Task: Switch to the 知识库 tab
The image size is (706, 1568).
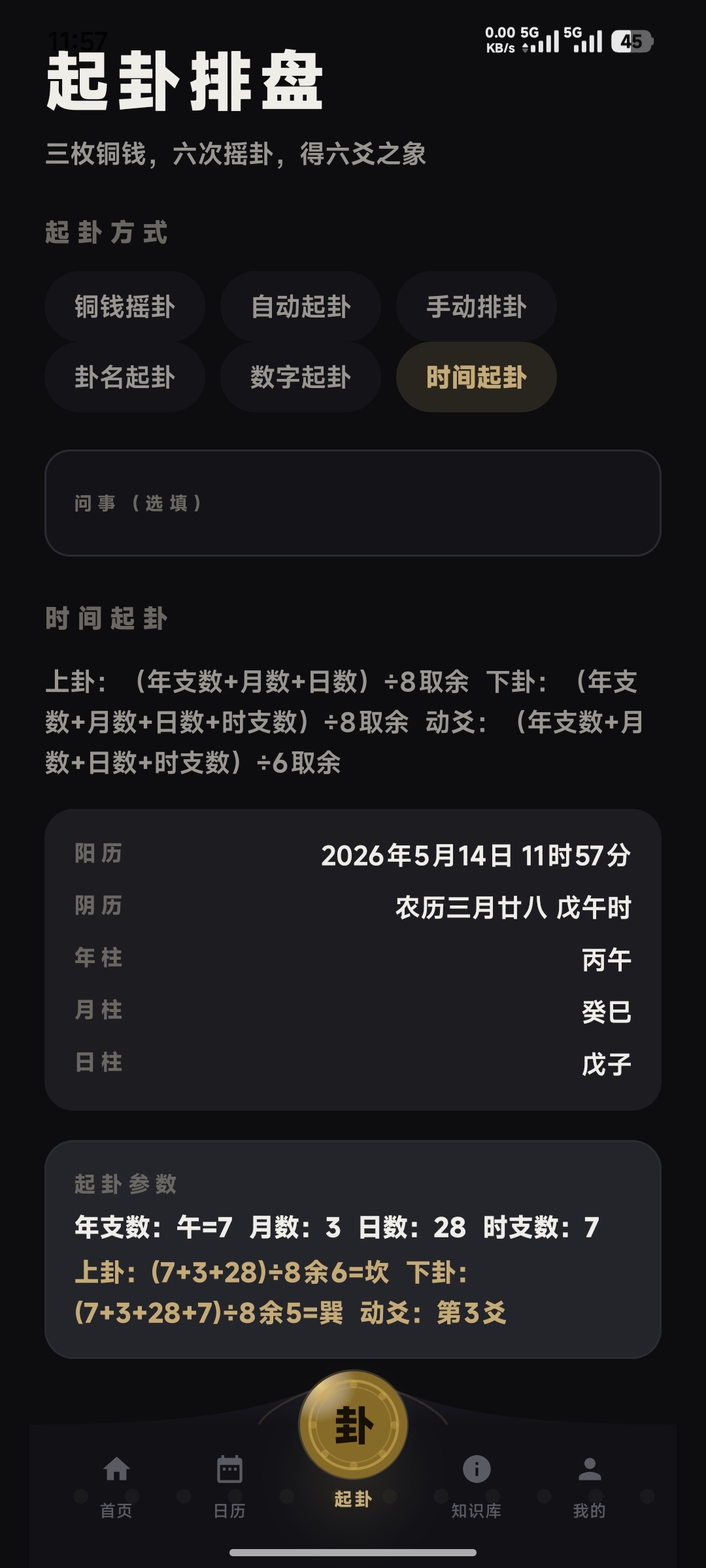Action: [x=477, y=1484]
